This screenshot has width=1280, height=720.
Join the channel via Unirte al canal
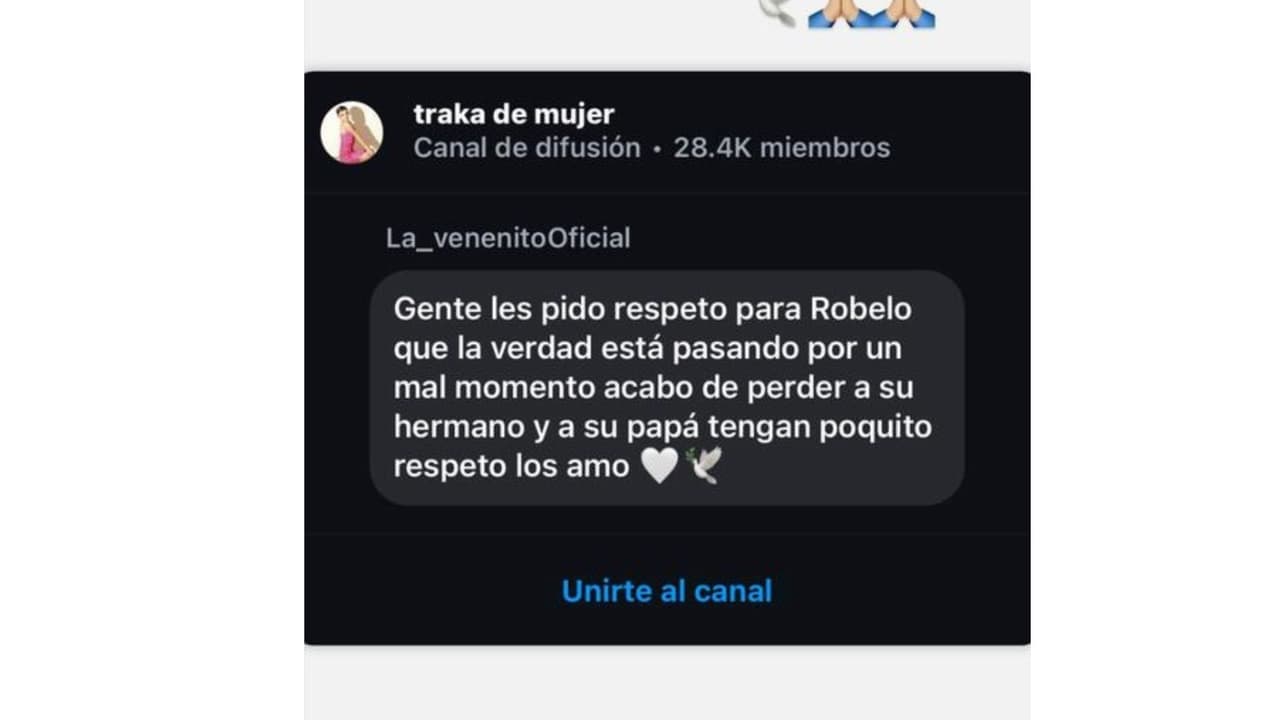[x=667, y=591]
